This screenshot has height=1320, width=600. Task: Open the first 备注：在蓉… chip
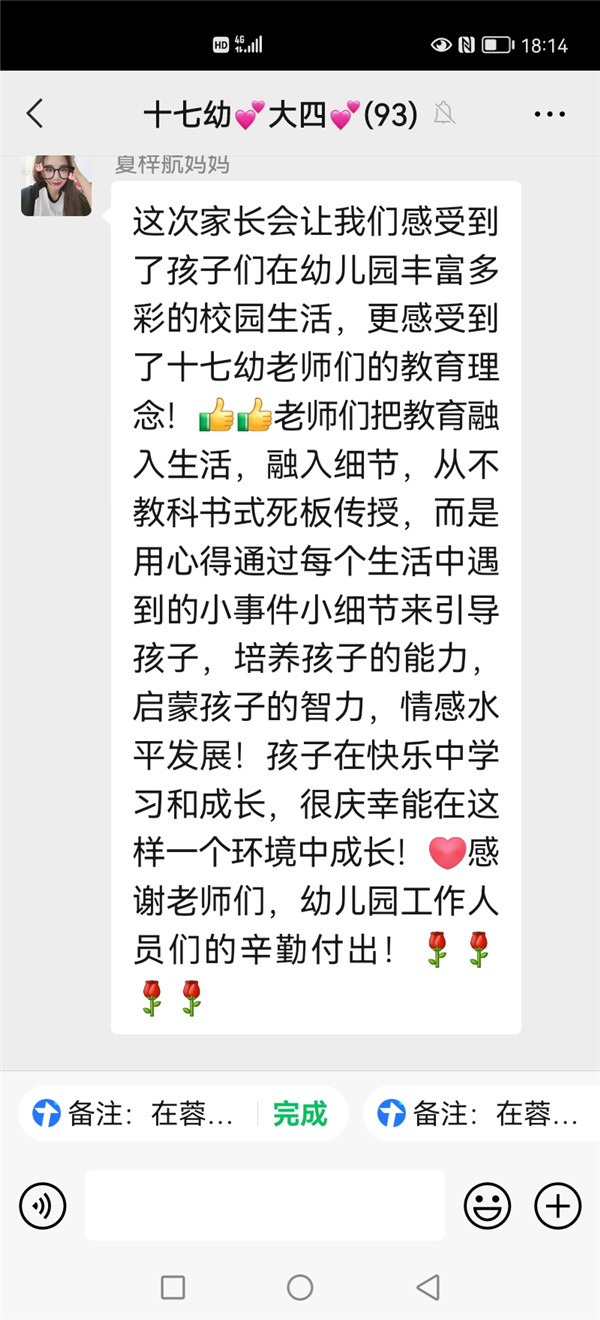tap(135, 1113)
